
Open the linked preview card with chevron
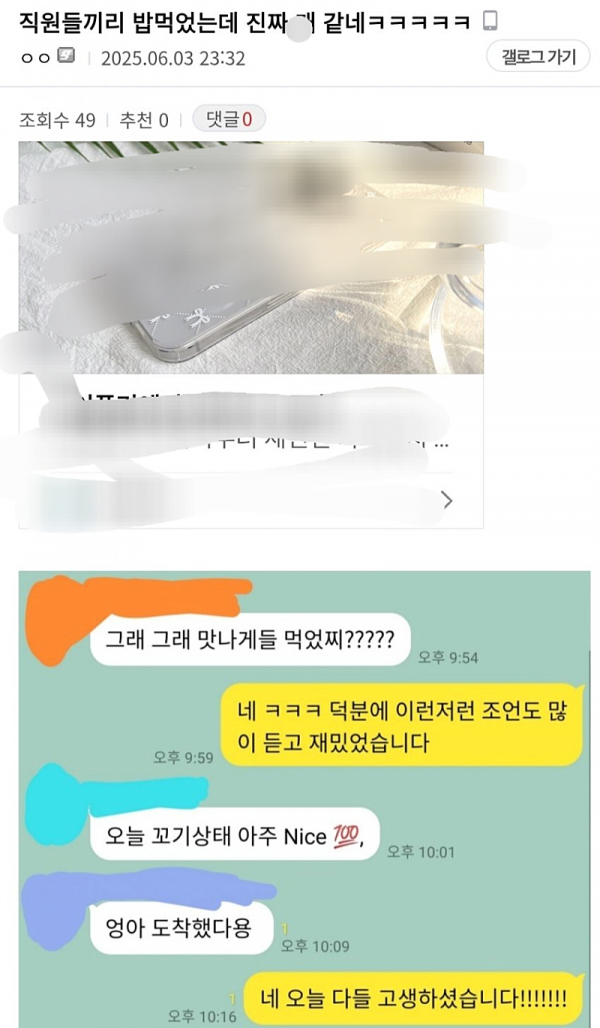point(447,499)
